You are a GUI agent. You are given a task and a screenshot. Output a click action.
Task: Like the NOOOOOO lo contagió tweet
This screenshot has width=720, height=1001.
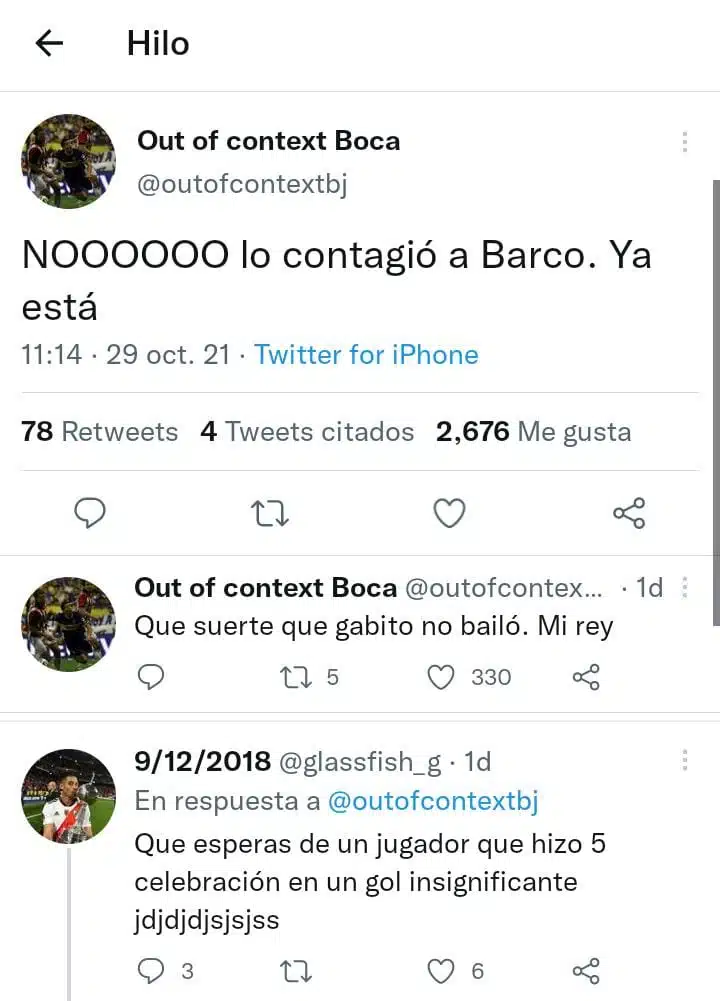tap(449, 514)
